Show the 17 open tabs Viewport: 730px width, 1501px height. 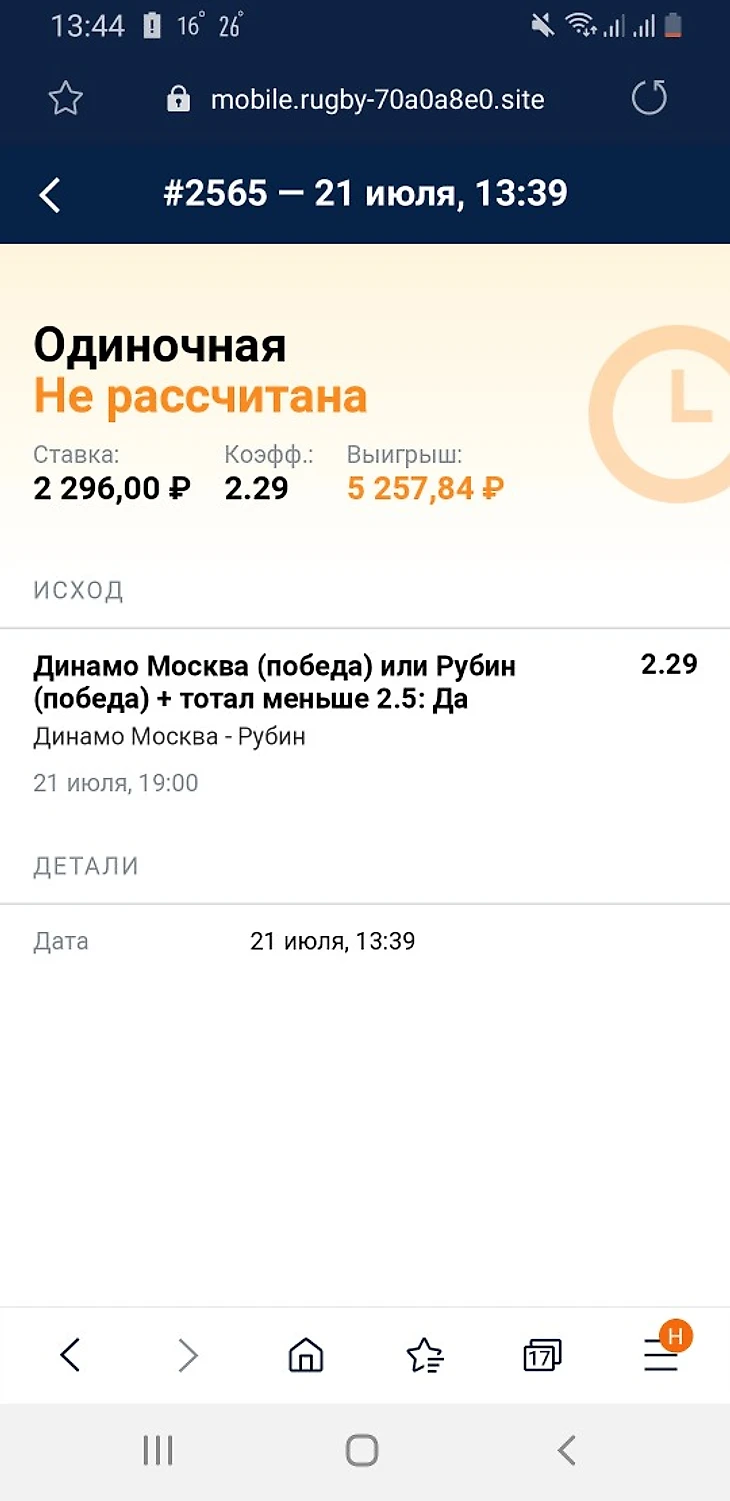click(x=542, y=1355)
